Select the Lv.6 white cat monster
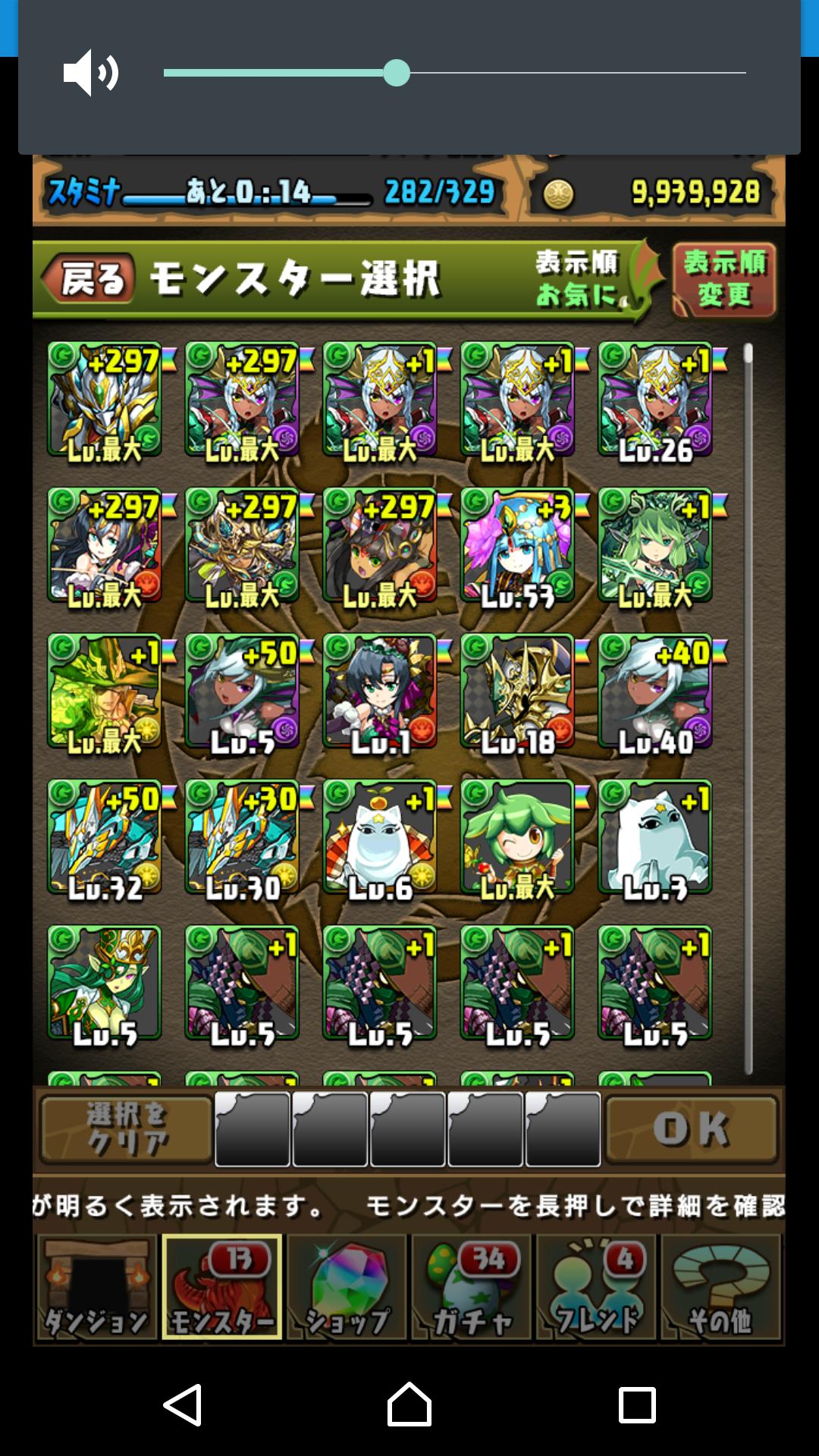The image size is (819, 1456). coord(381,839)
